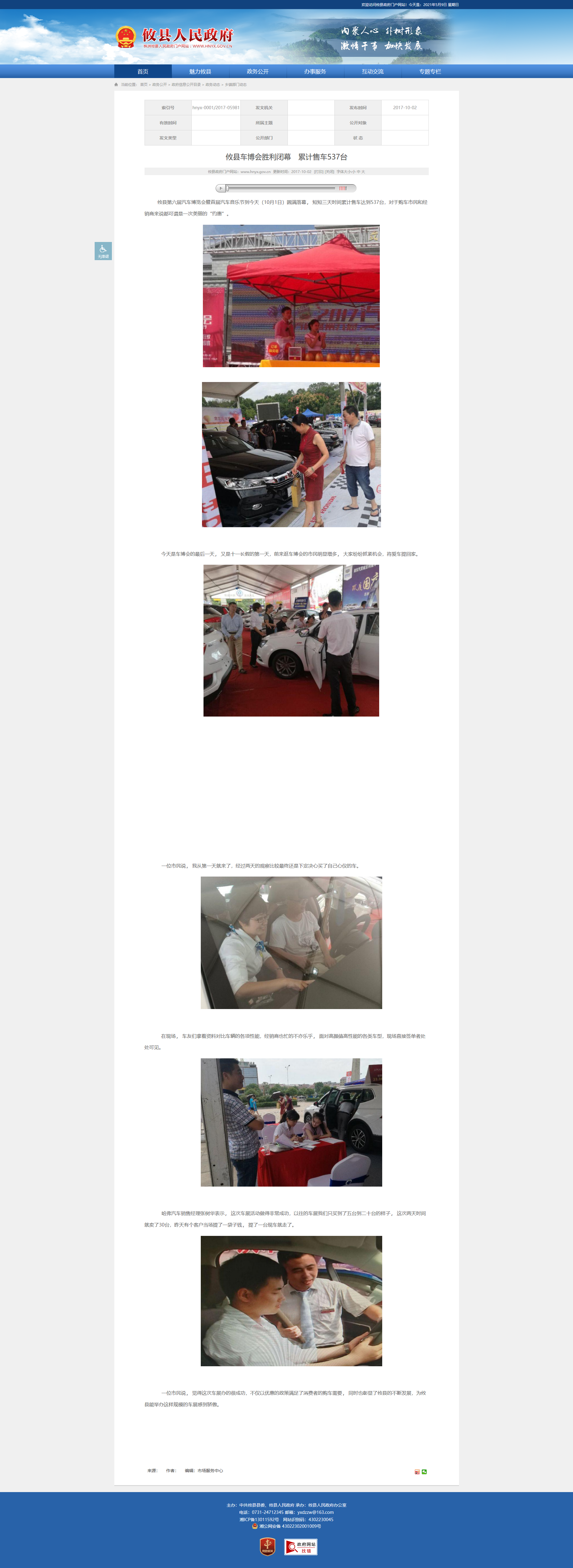Switch to the 魅力攸县 tab
This screenshot has width=573, height=1568.
(200, 71)
